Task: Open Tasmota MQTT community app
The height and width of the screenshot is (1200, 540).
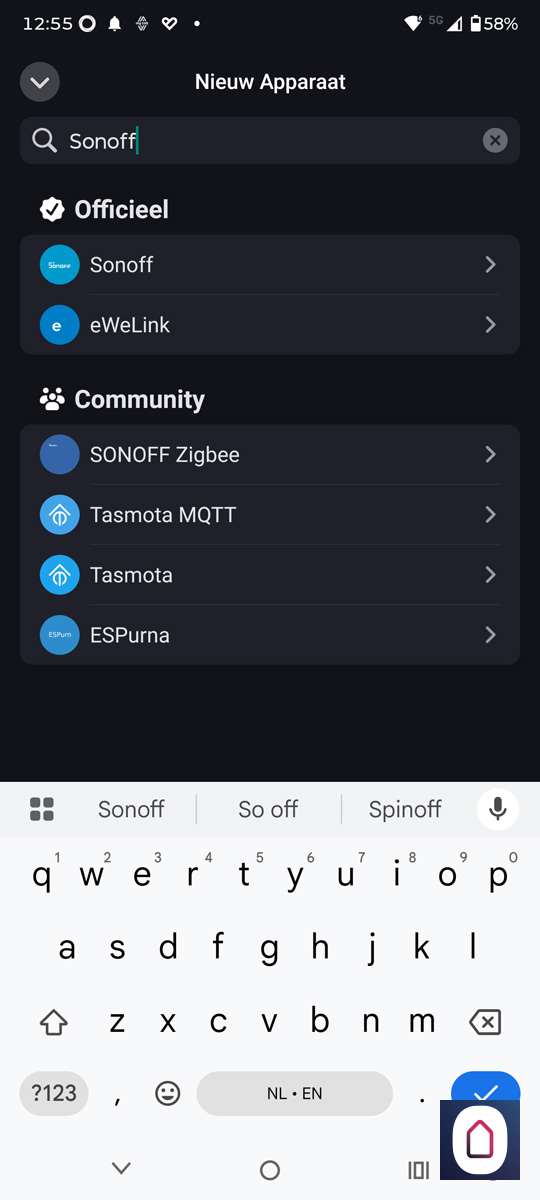Action: 270,515
